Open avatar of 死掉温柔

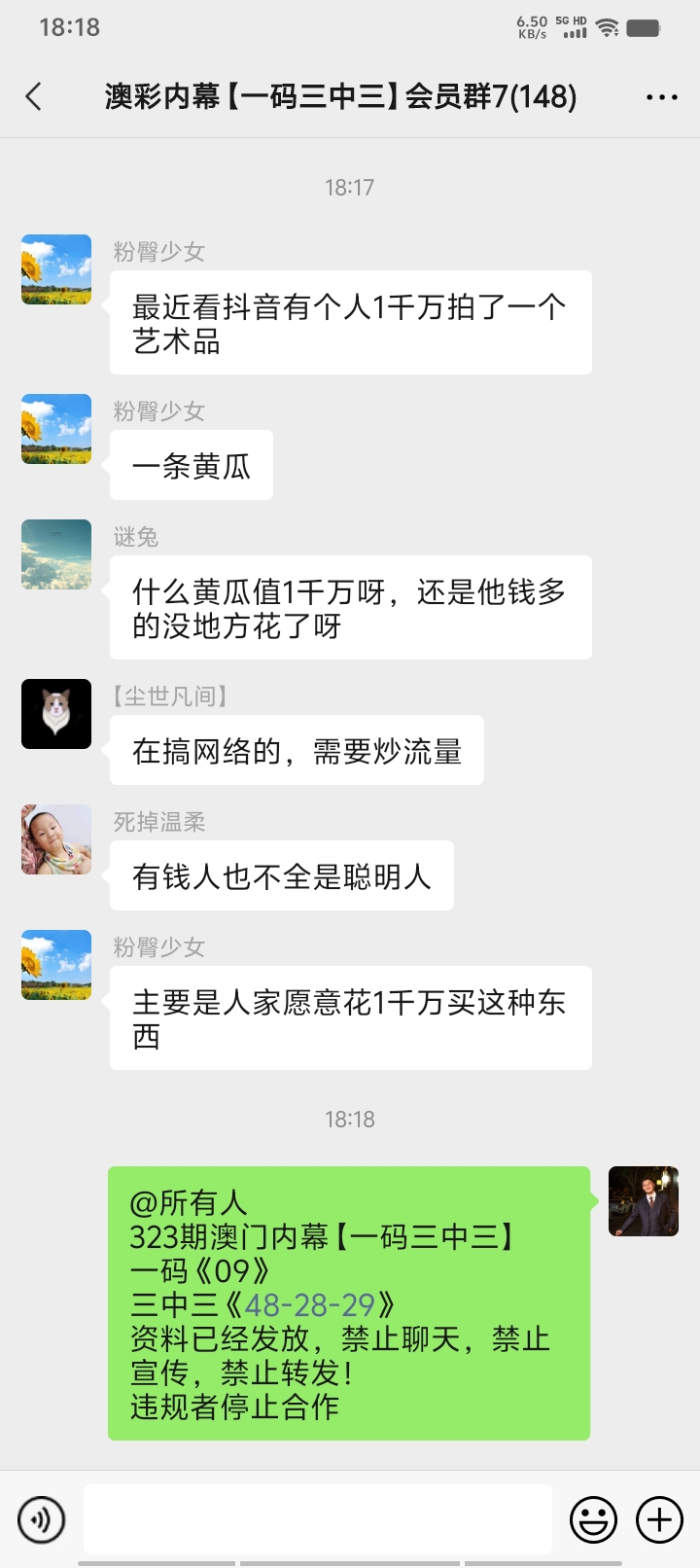click(56, 839)
